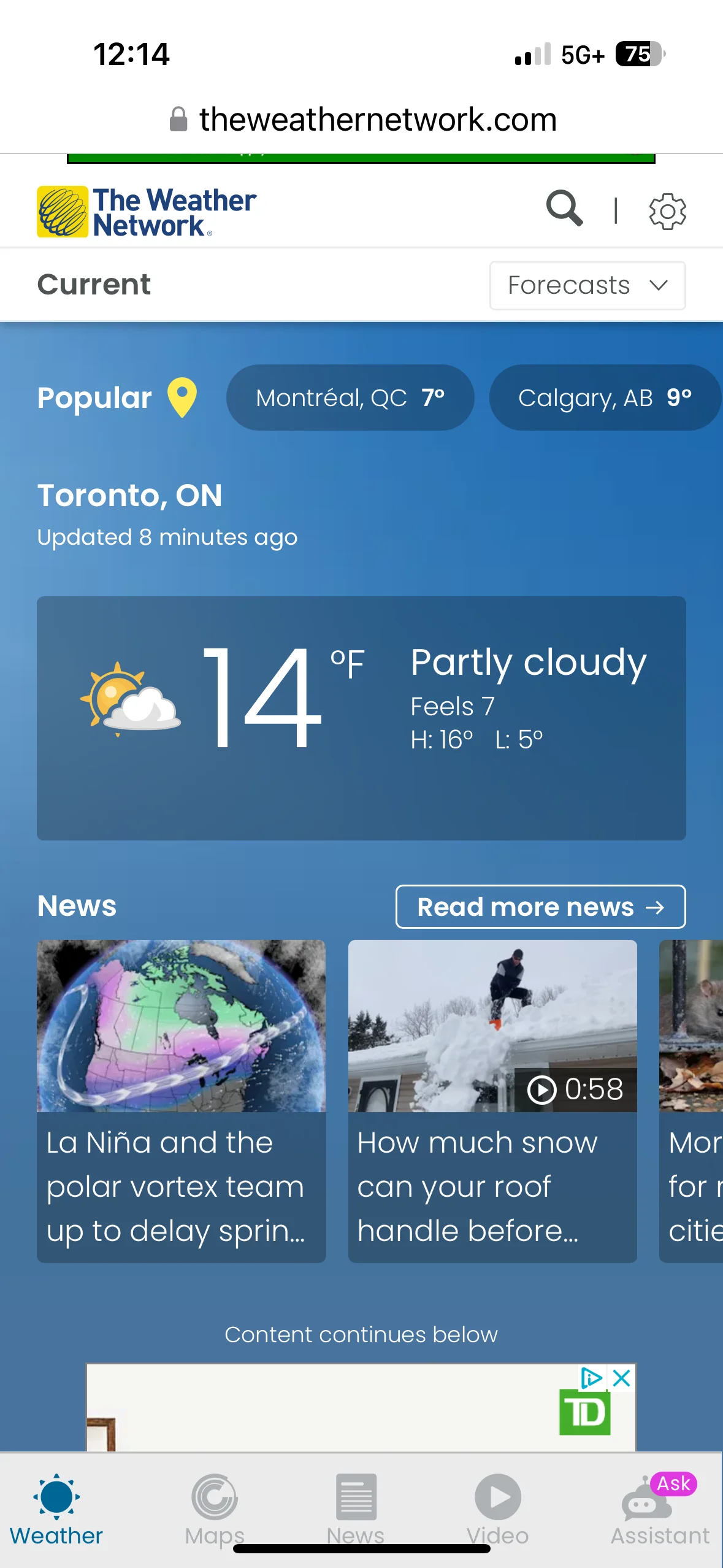723x1568 pixels.
Task: Open the settings gear icon
Action: (667, 212)
